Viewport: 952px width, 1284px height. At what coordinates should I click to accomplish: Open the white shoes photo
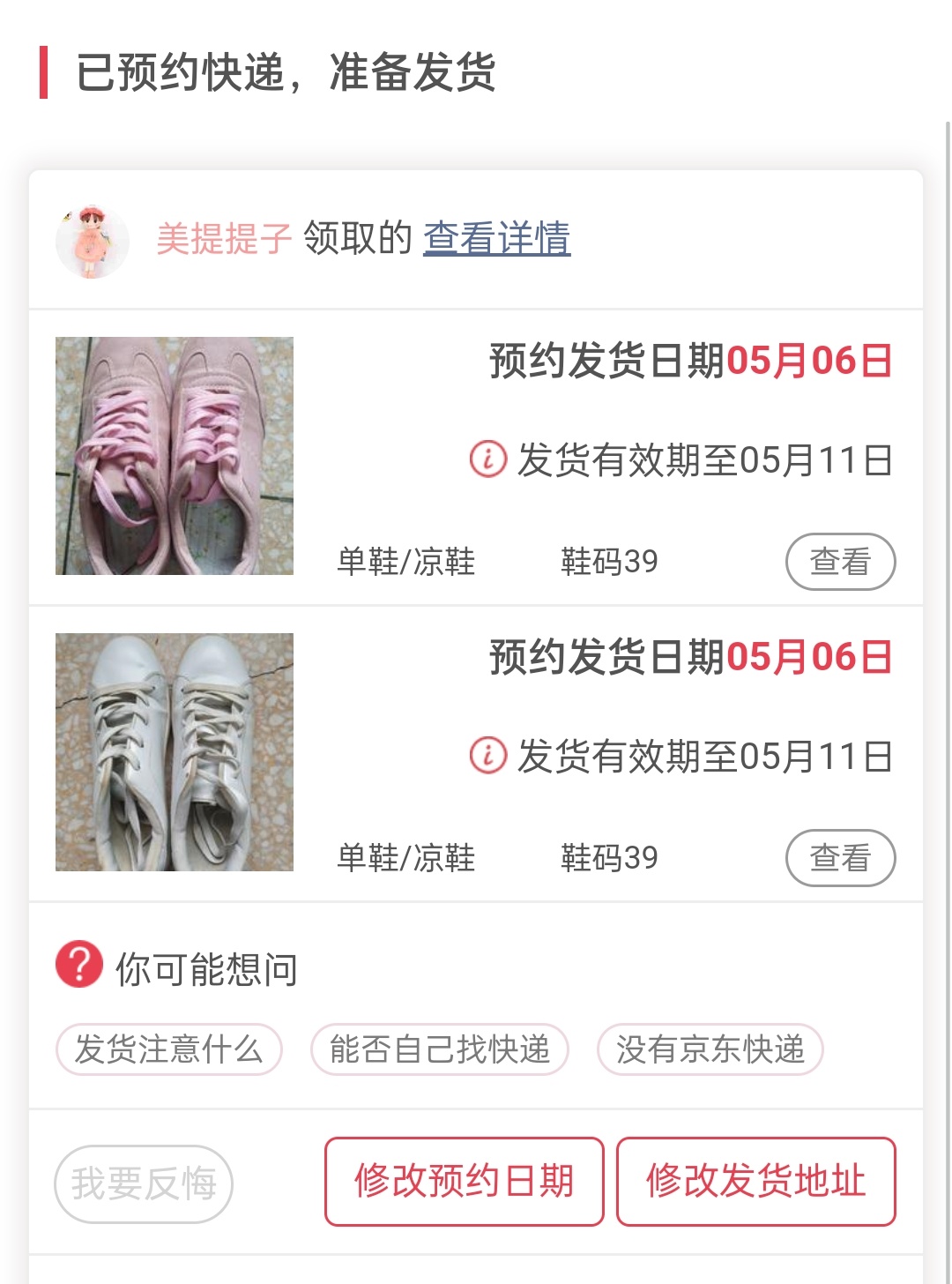click(x=175, y=752)
